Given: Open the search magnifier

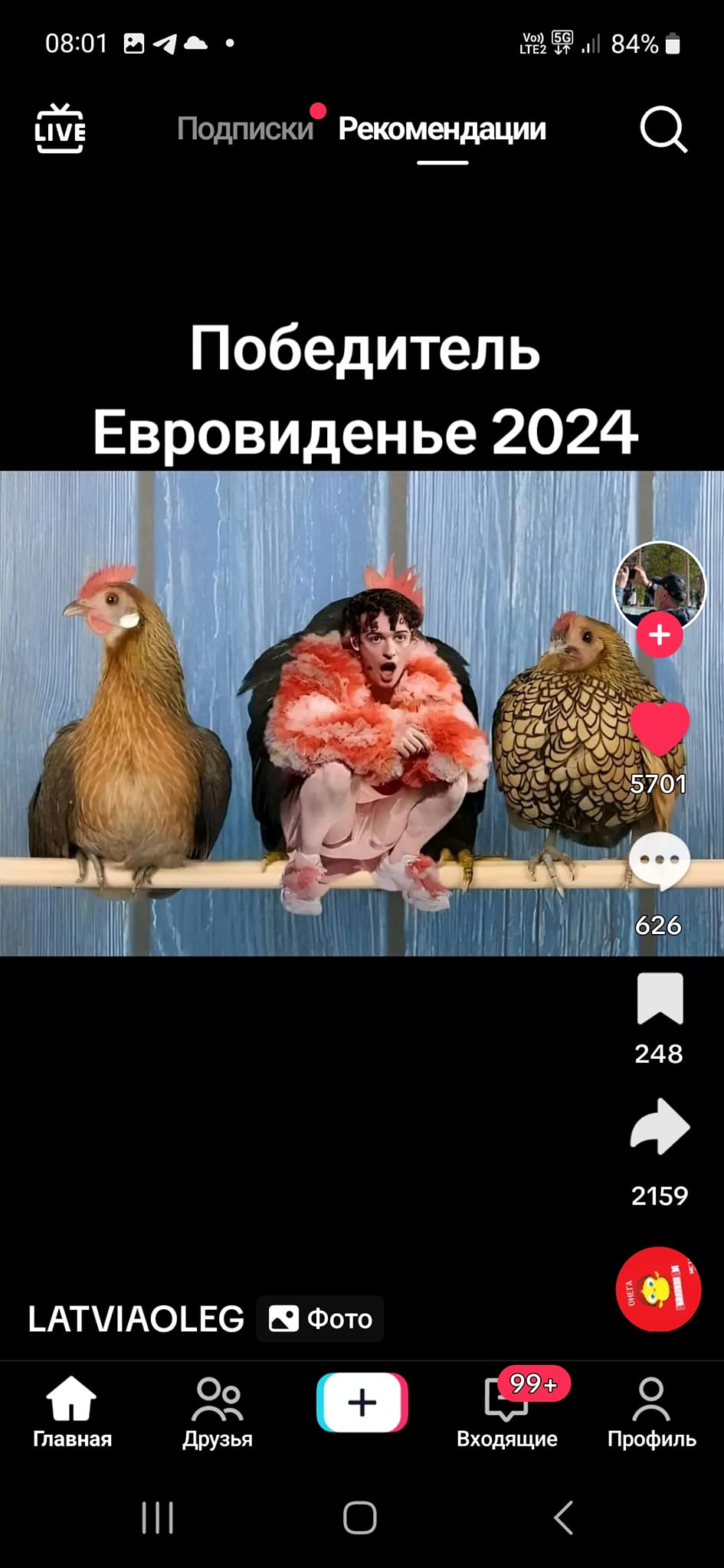Looking at the screenshot, I should (x=663, y=129).
